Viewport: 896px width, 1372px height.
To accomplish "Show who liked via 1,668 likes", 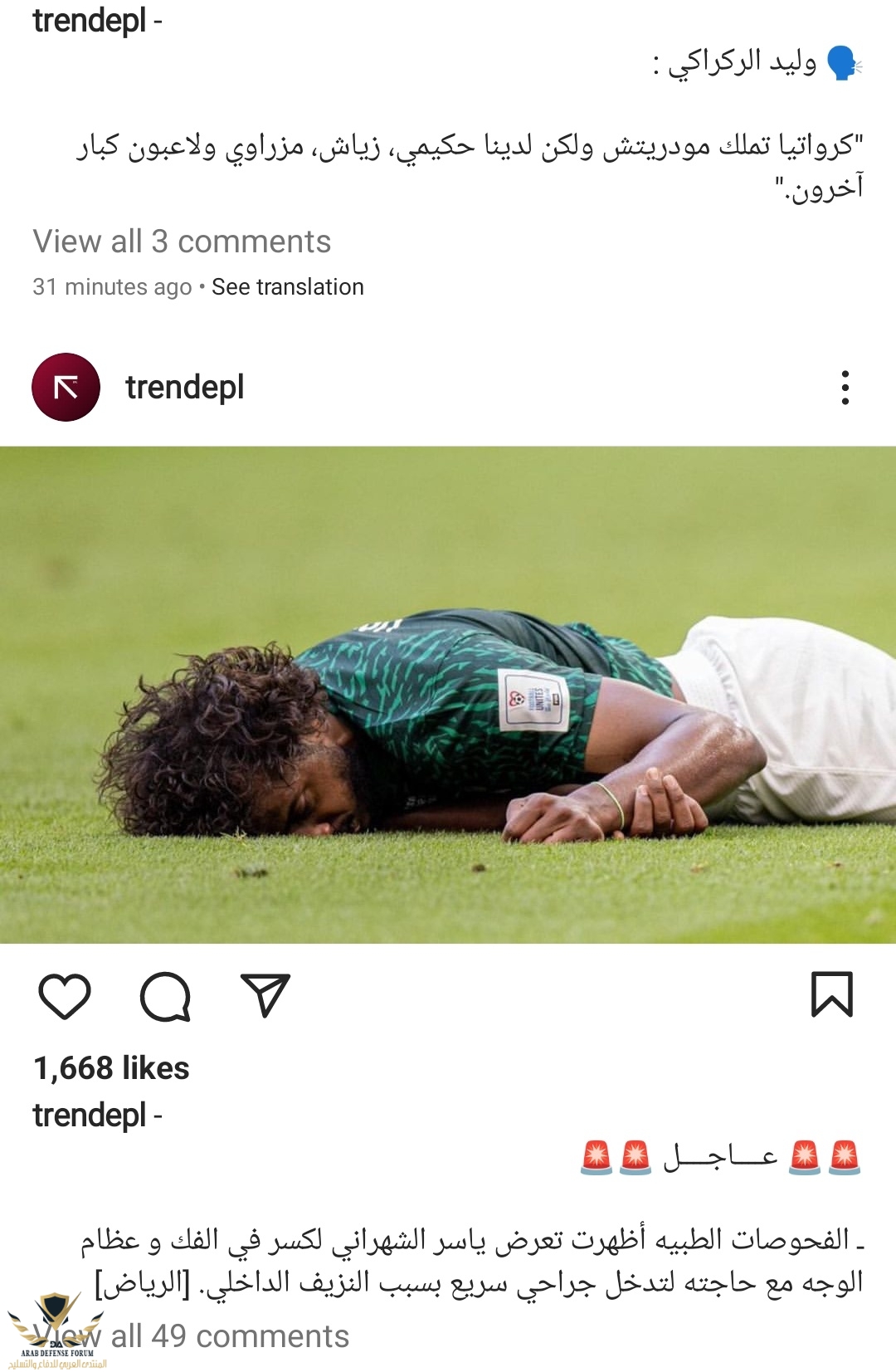I will [111, 1068].
